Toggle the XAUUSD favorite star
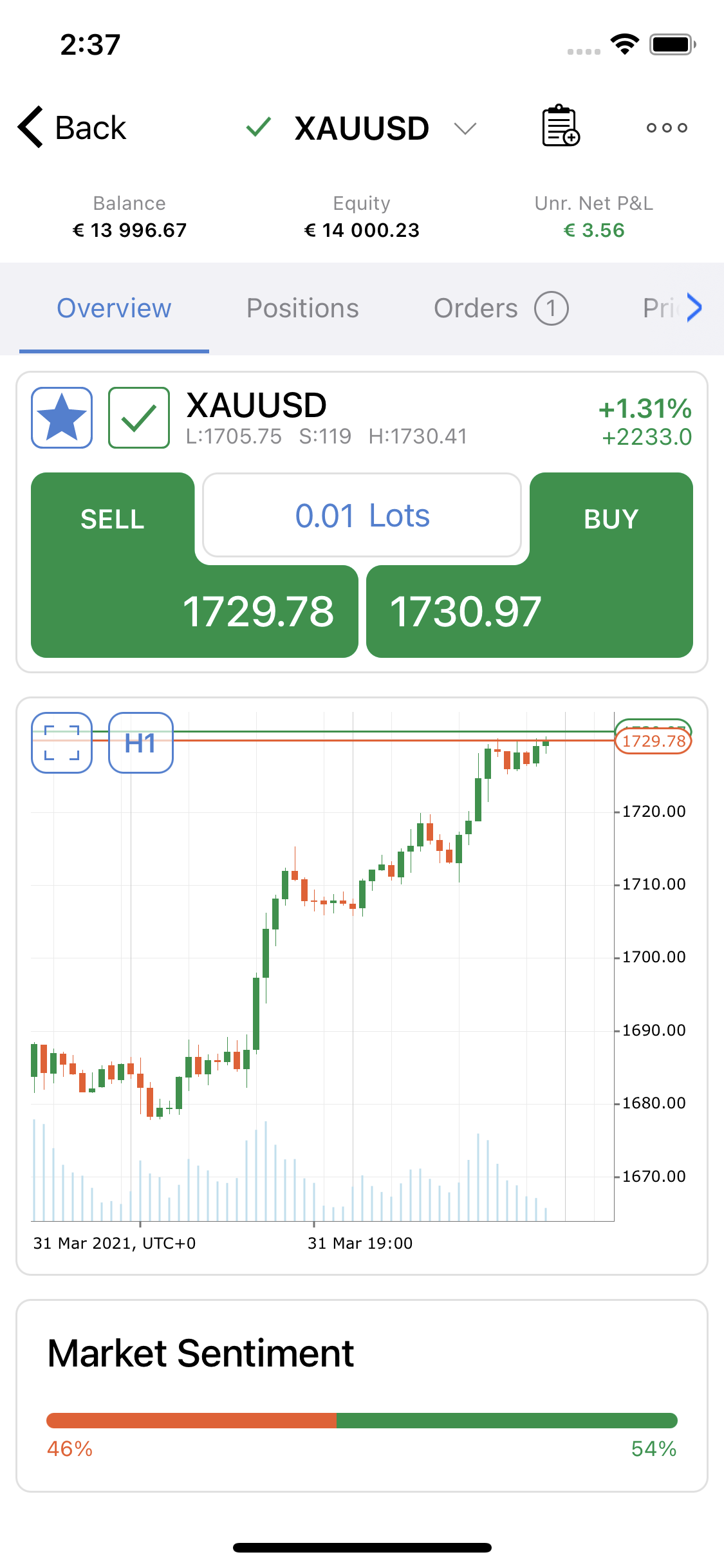Image resolution: width=724 pixels, height=1568 pixels. [62, 418]
